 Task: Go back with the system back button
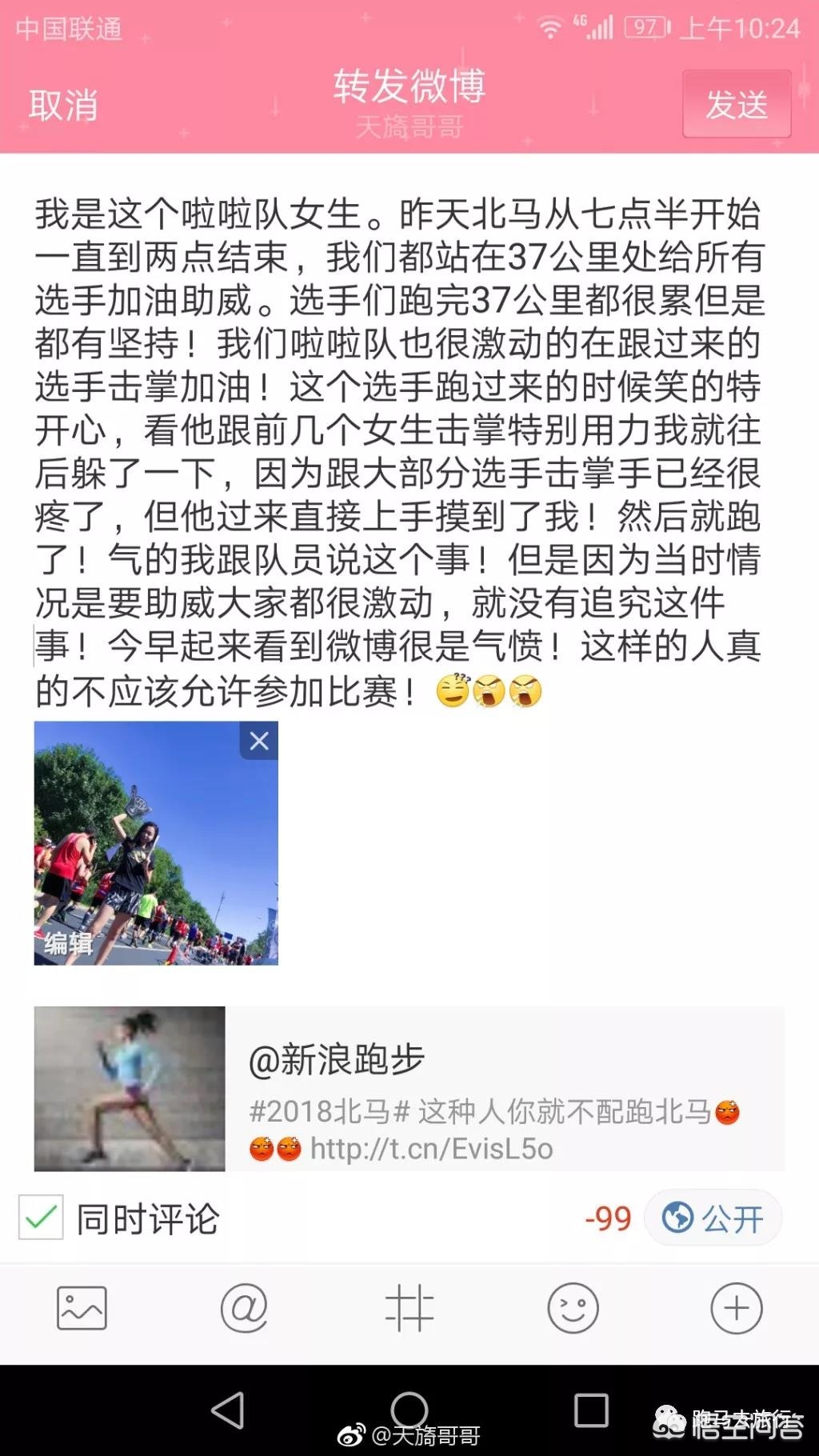(228, 1410)
